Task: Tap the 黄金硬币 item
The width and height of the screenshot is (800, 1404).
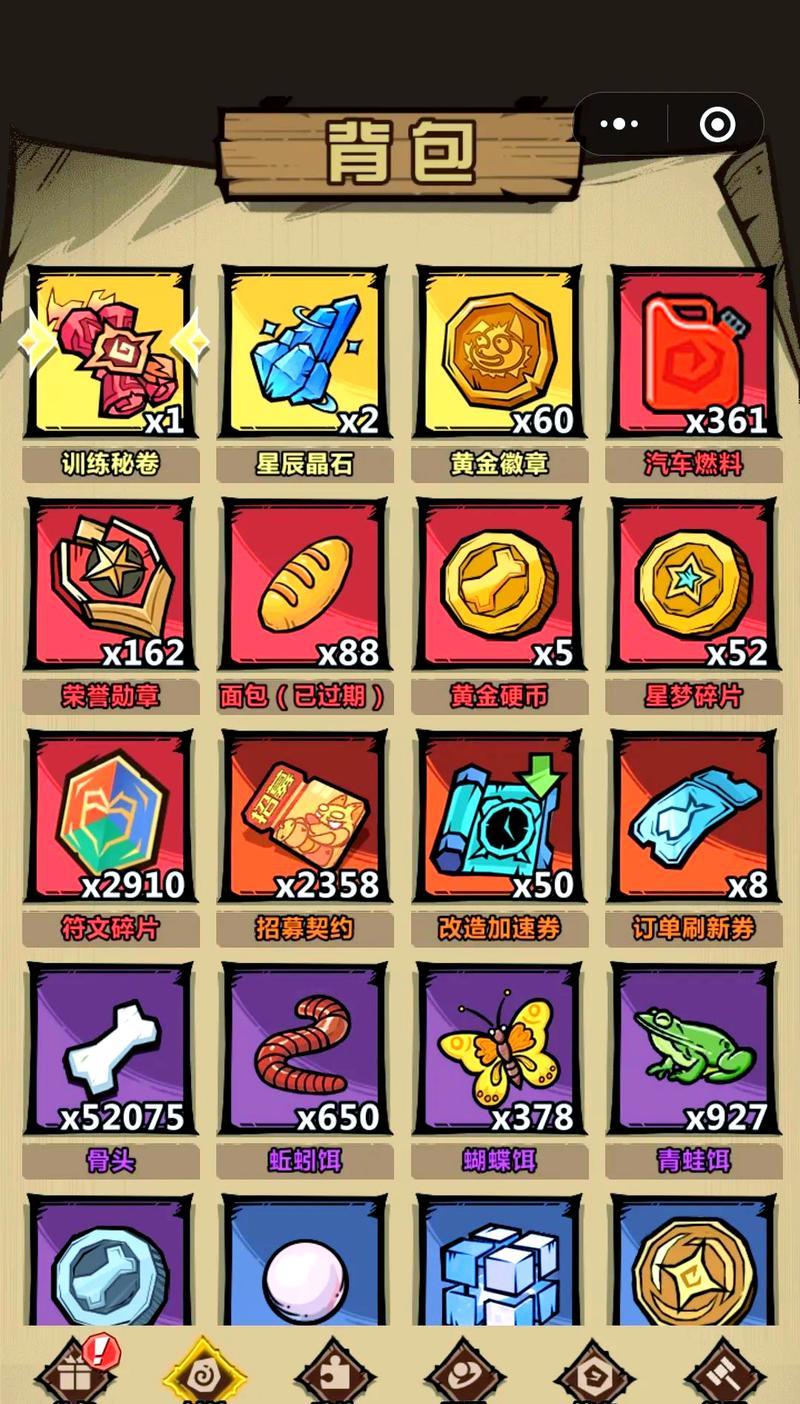Action: pos(498,584)
